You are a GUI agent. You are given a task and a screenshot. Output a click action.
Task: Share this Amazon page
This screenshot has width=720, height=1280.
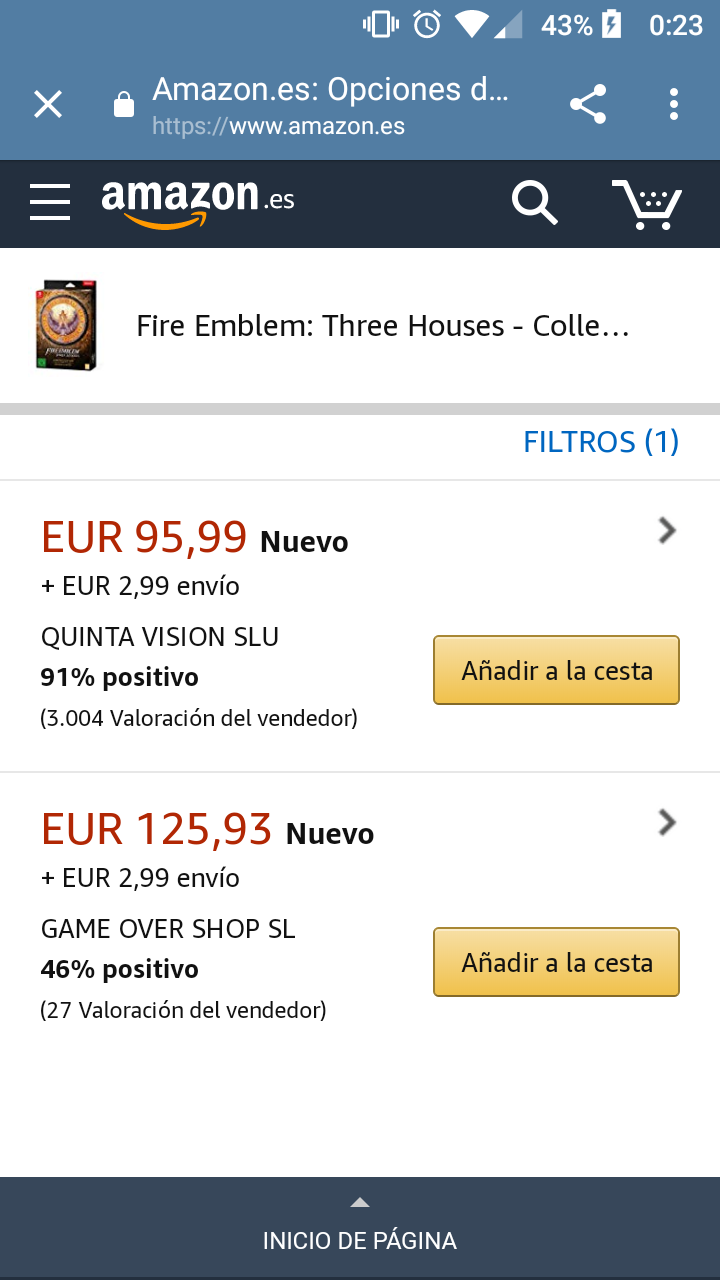(588, 104)
